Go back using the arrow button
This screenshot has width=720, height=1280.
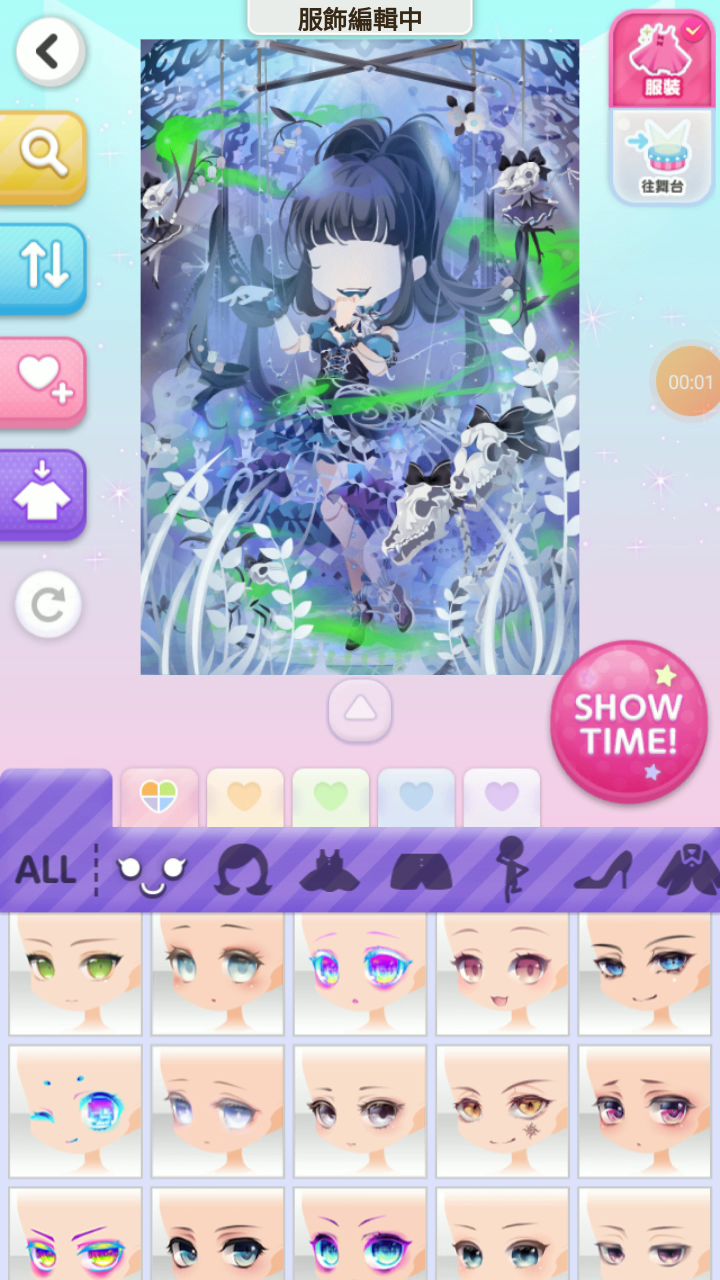click(48, 52)
